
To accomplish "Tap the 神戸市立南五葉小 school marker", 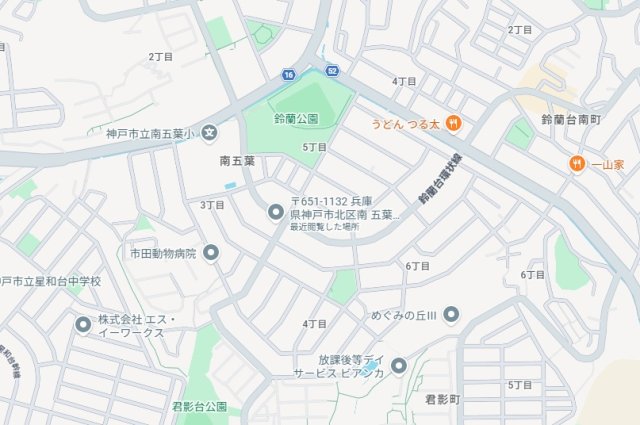I will click(209, 132).
